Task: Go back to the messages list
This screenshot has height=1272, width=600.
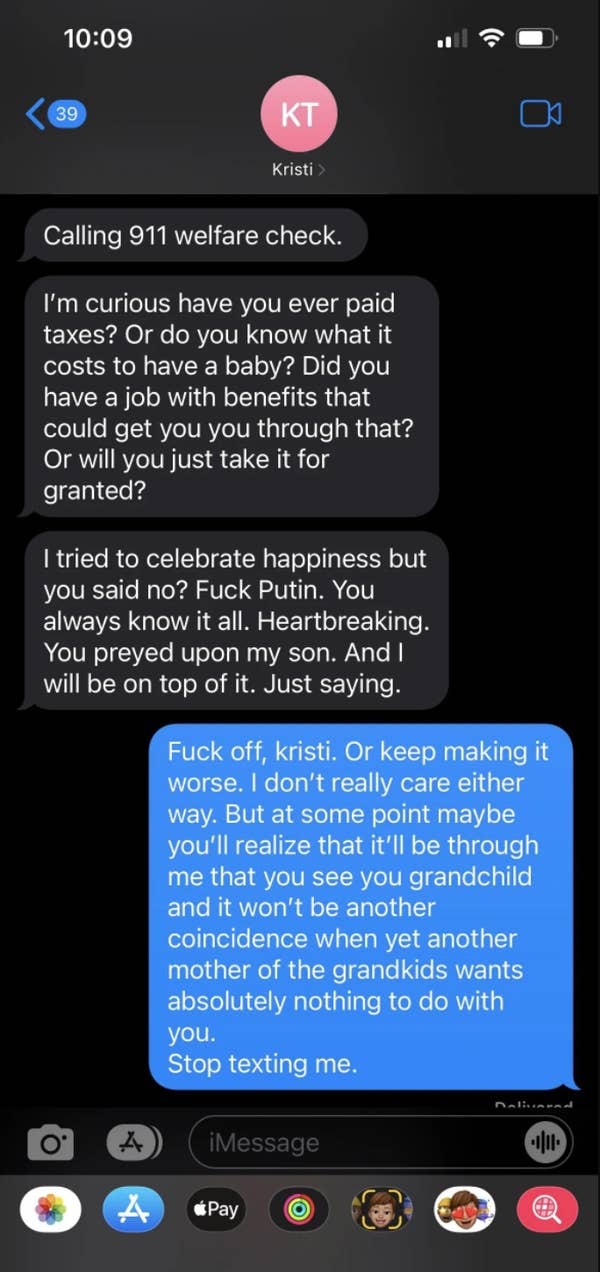Action: (55, 114)
